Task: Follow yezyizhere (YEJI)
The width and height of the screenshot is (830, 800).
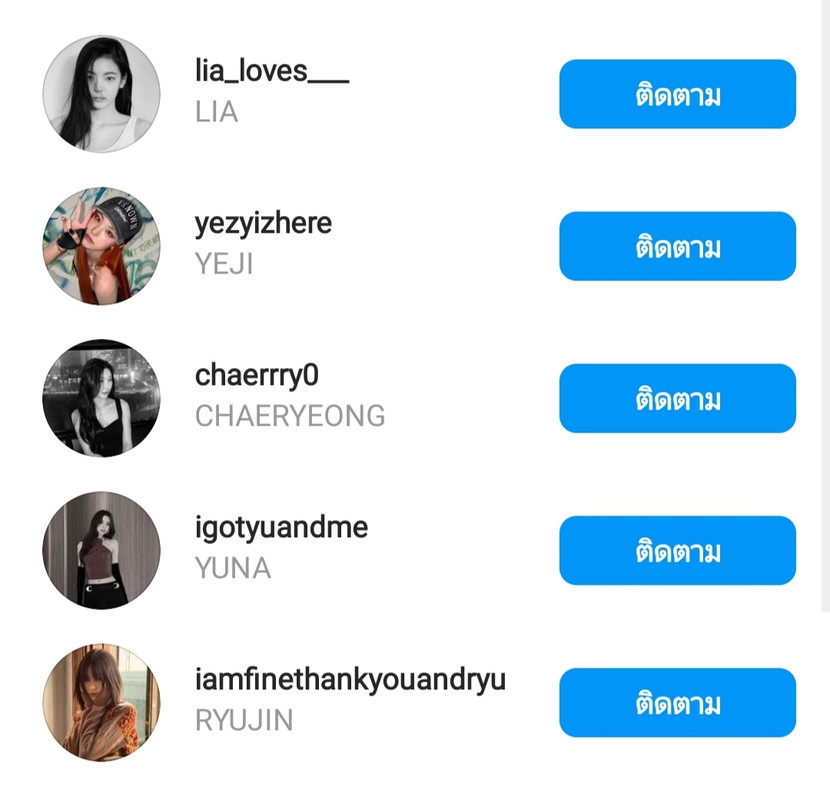Action: (677, 247)
